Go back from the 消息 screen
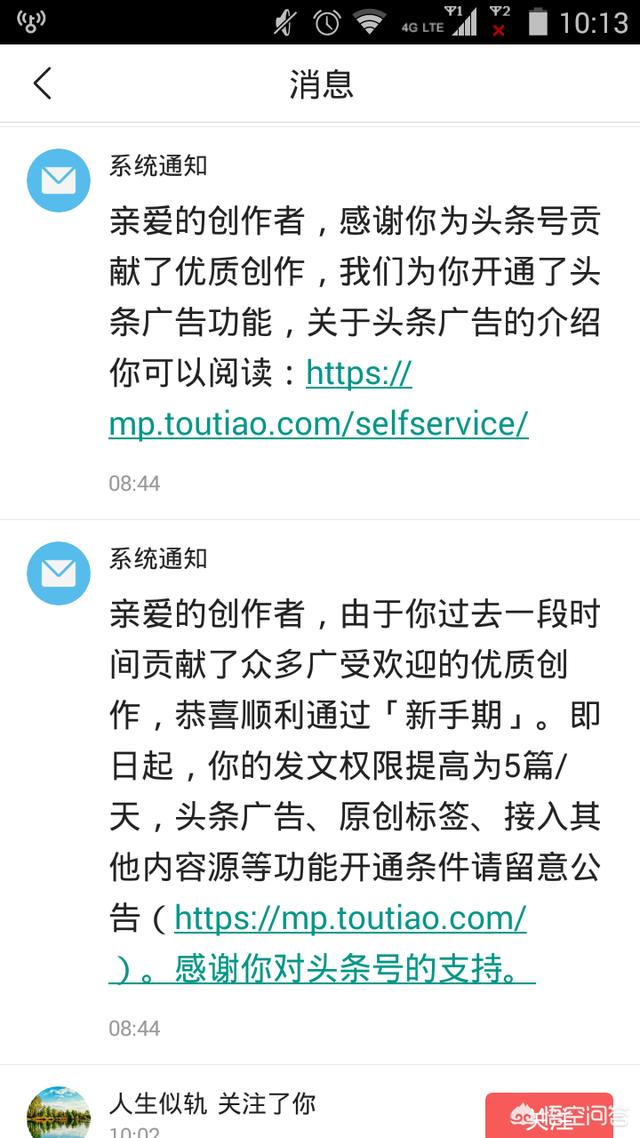Viewport: 640px width, 1138px height. click(x=43, y=83)
